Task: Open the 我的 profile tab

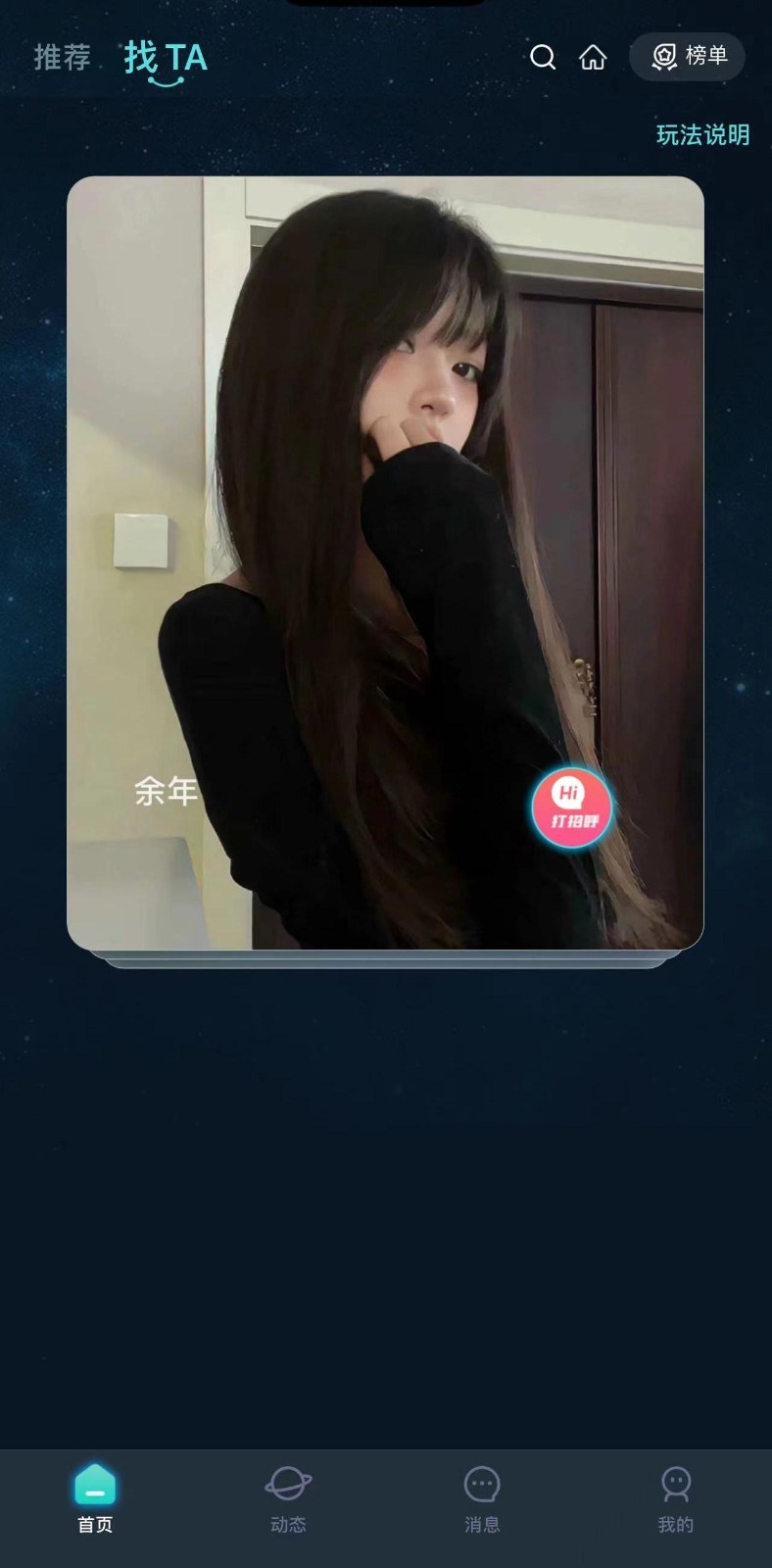Action: (675, 1497)
